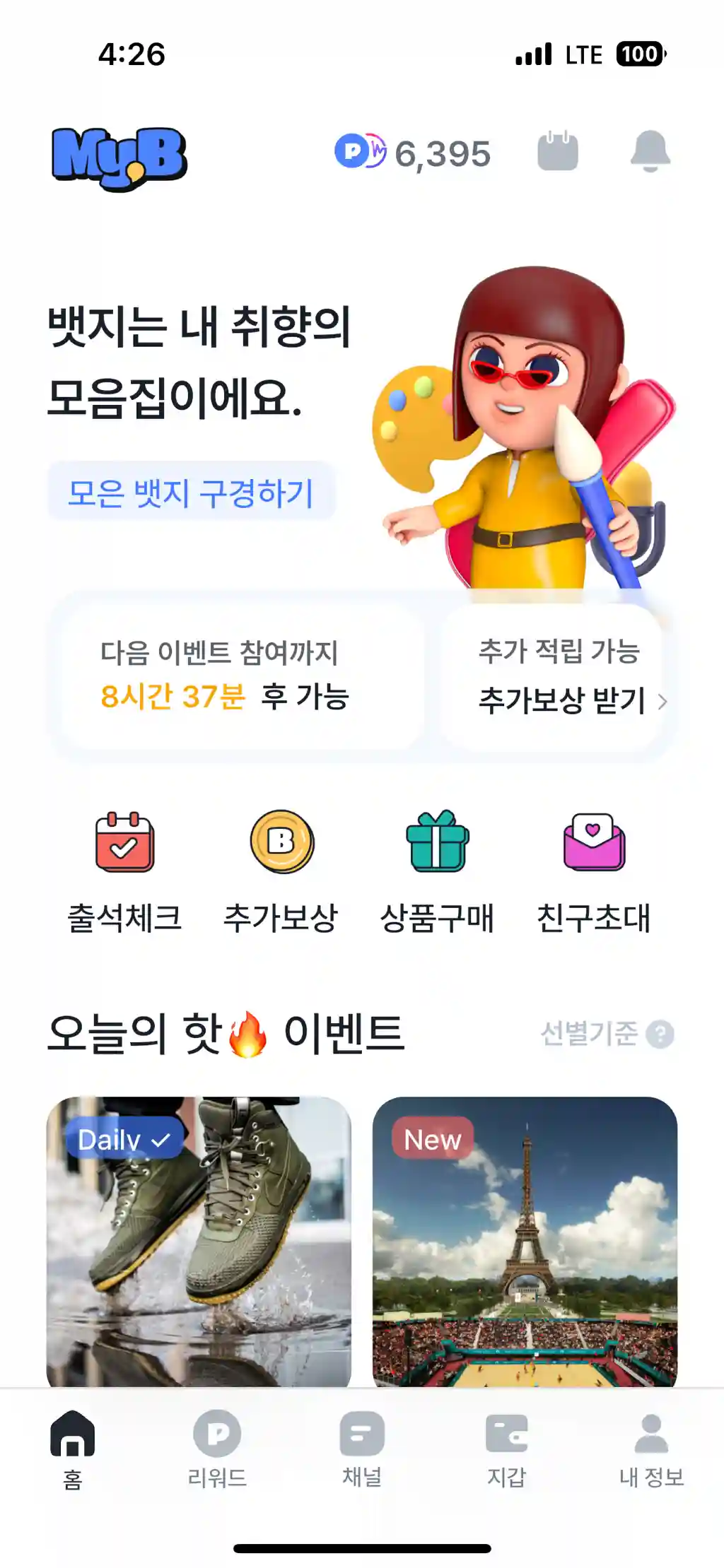724x1568 pixels.
Task: Open 출석체크 shortcut
Action: tap(124, 872)
